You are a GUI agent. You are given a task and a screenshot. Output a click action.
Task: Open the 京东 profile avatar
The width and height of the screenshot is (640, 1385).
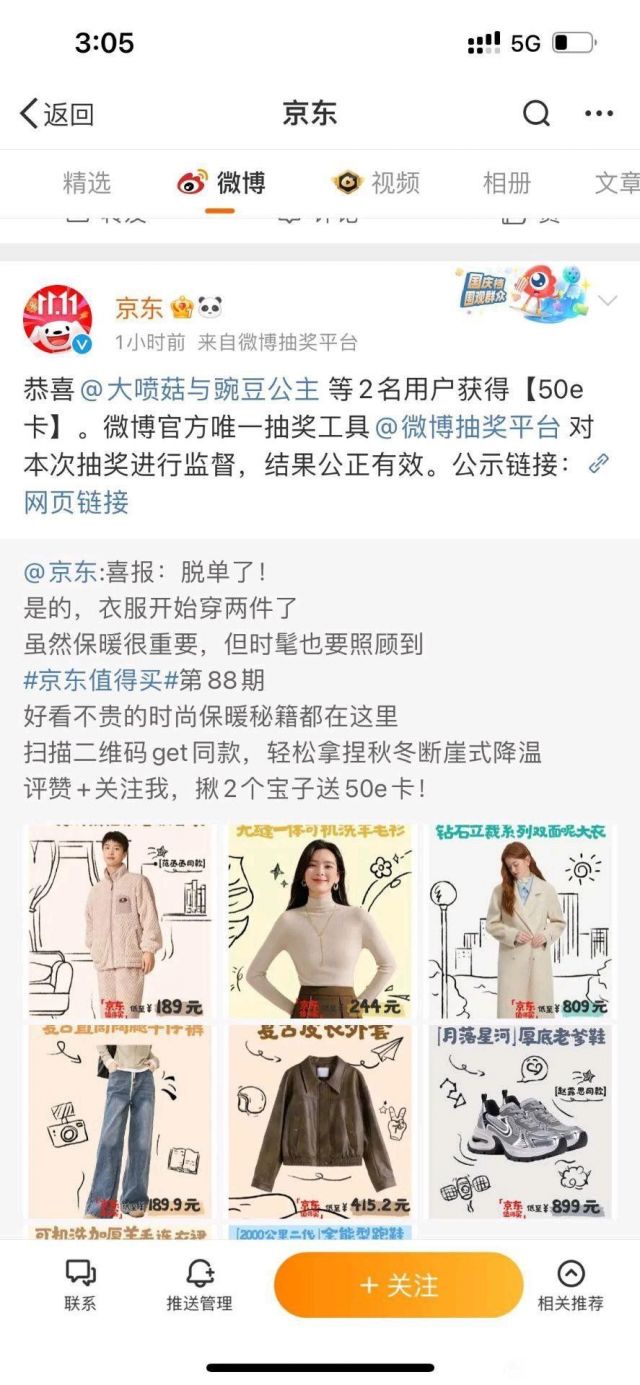coord(58,319)
